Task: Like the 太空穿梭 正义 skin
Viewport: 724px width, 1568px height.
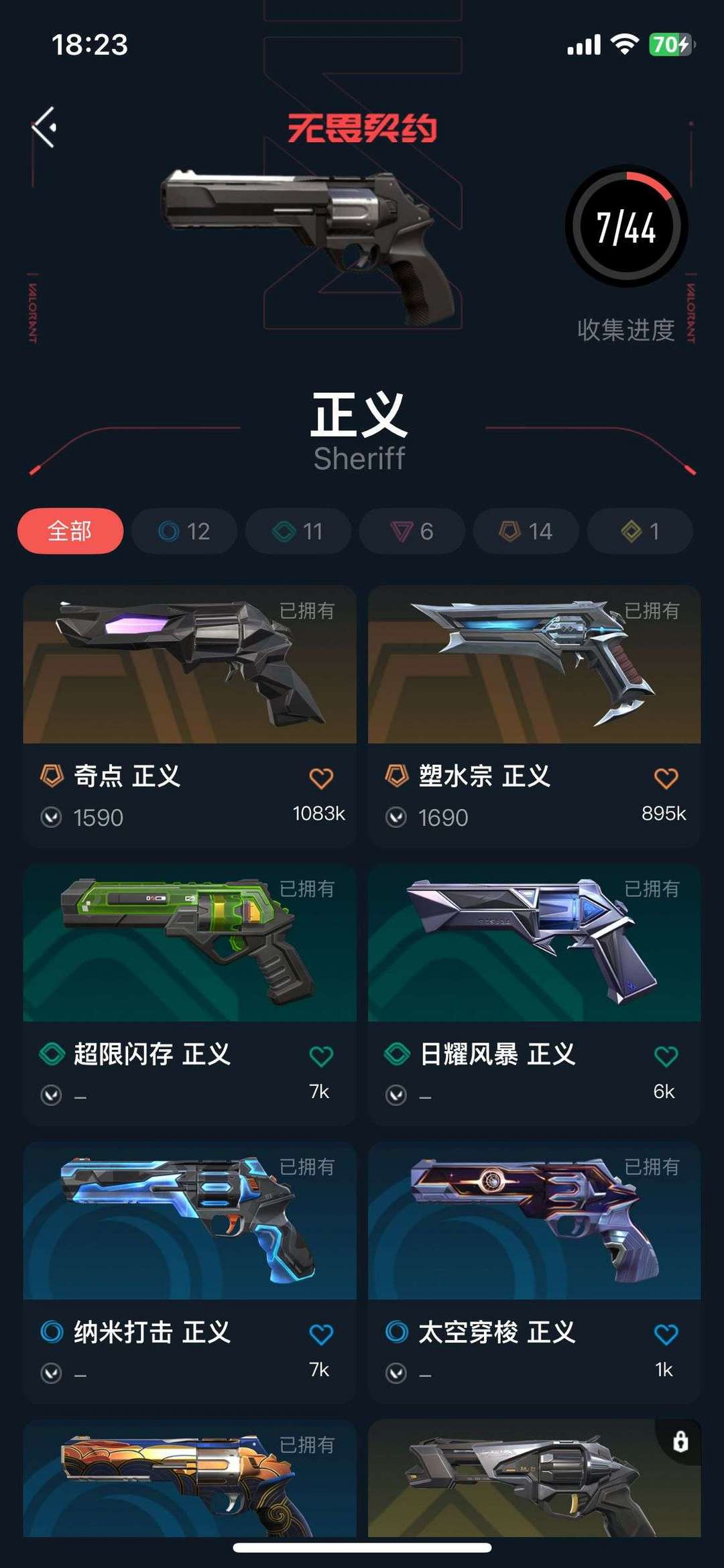Action: 666,1334
